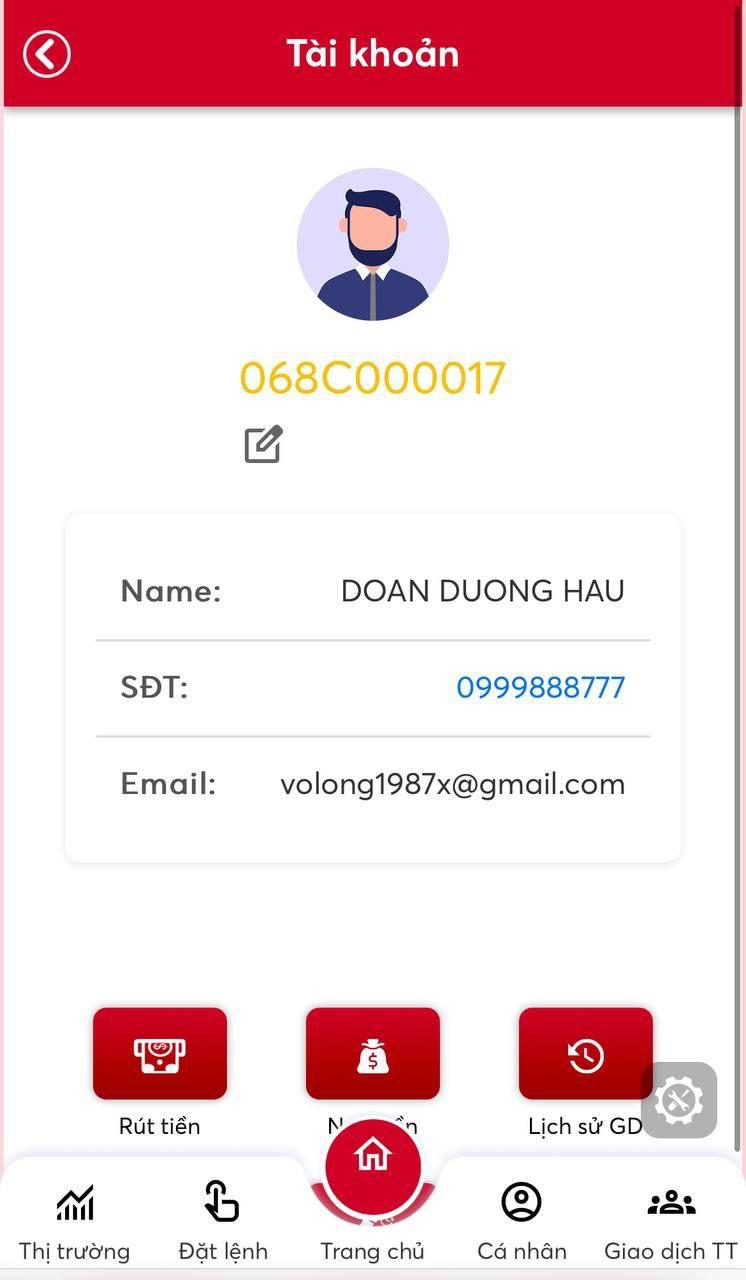746x1280 pixels.
Task: Open the floating gear settings tool
Action: pyautogui.click(x=679, y=1100)
